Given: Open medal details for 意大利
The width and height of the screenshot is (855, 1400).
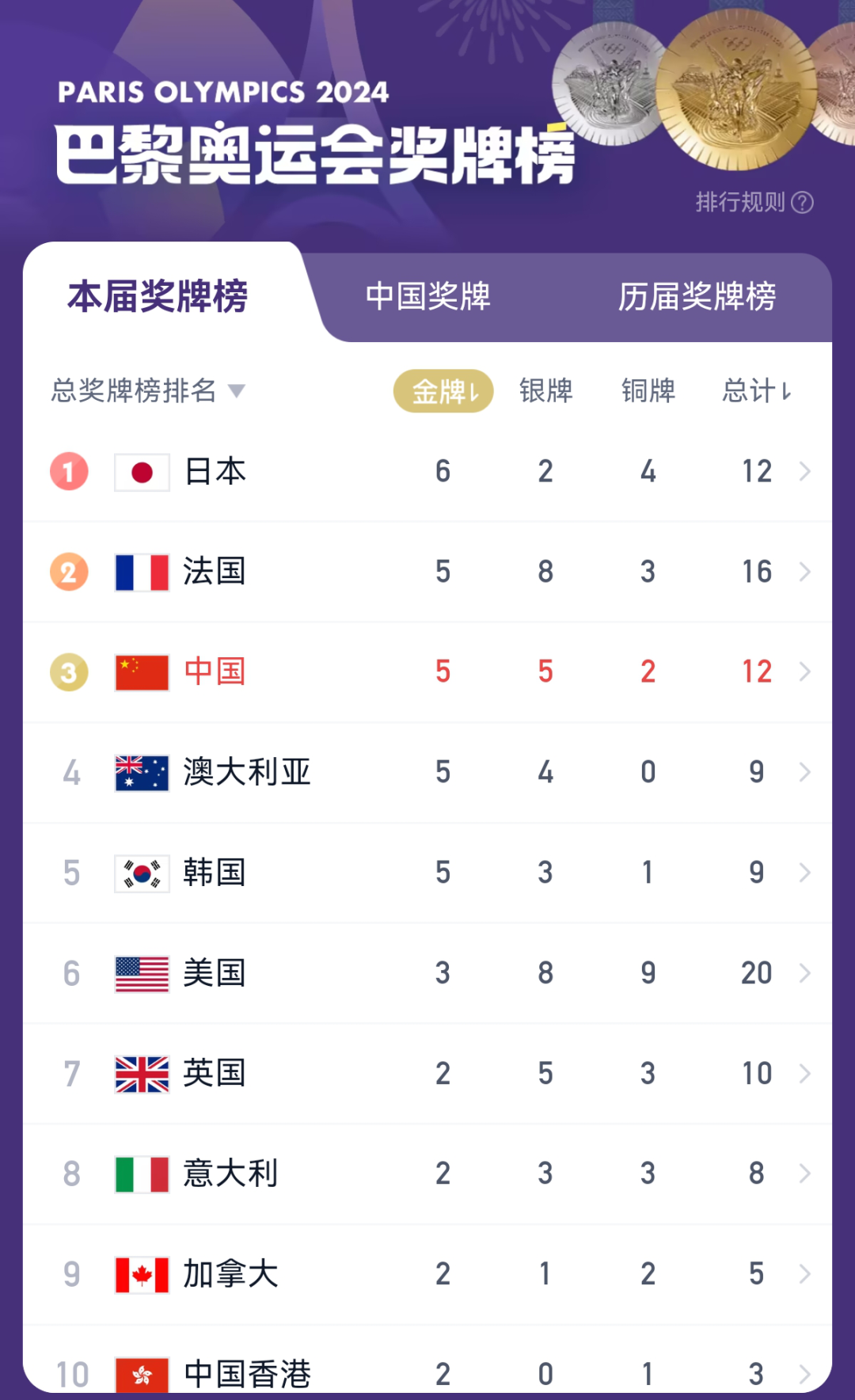Looking at the screenshot, I should pyautogui.click(x=427, y=1174).
